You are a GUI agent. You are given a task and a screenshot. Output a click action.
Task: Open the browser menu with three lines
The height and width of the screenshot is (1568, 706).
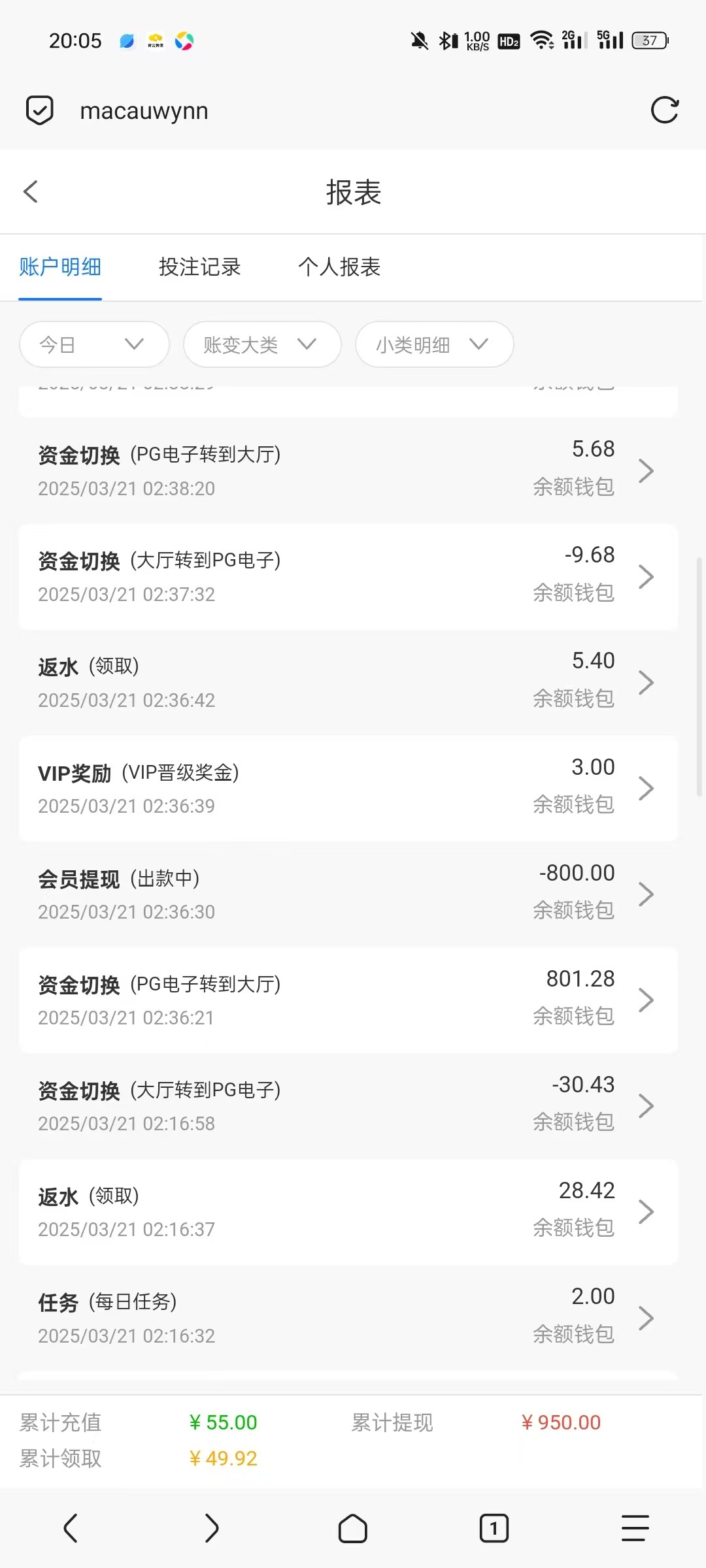coord(635,1528)
